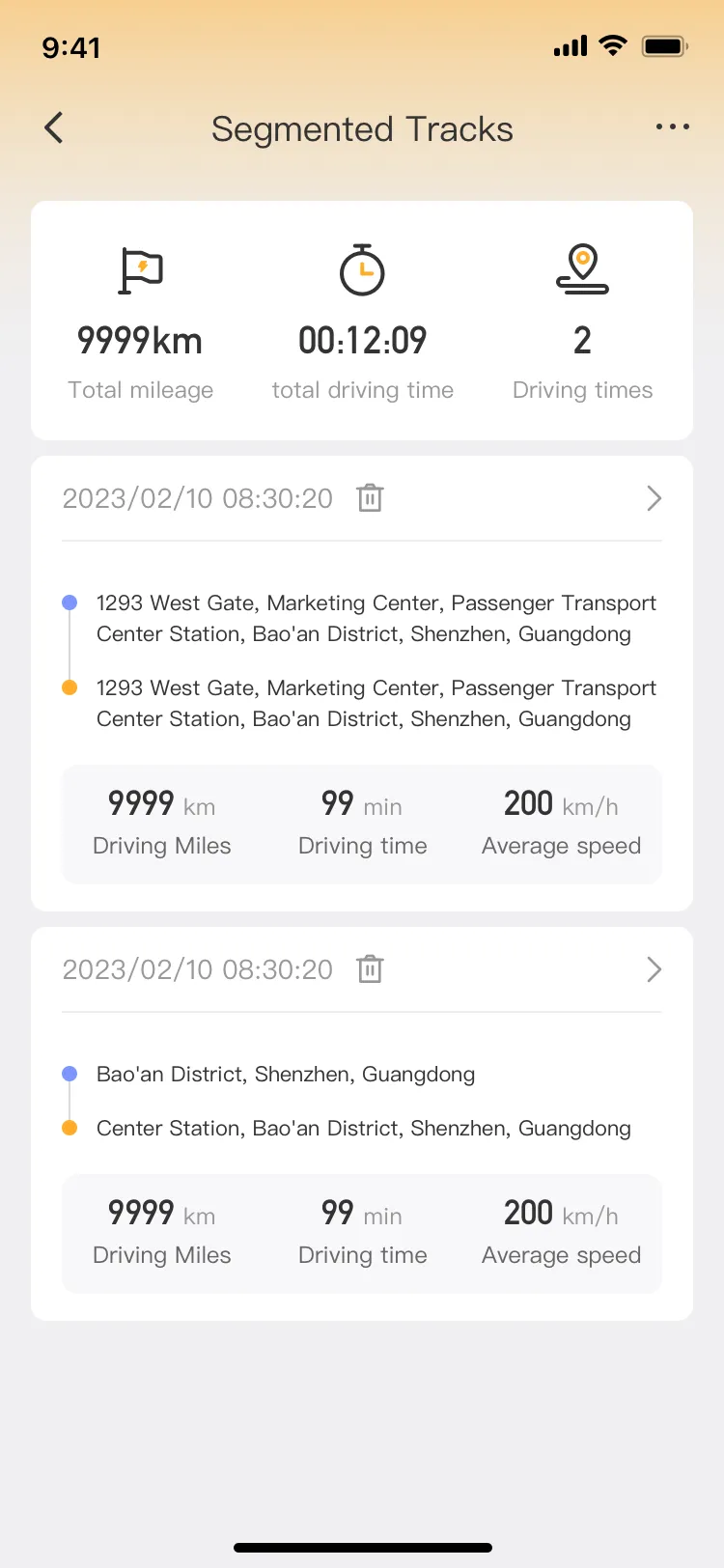Open the three-dot overflow menu
This screenshot has width=724, height=1568.
click(x=672, y=127)
